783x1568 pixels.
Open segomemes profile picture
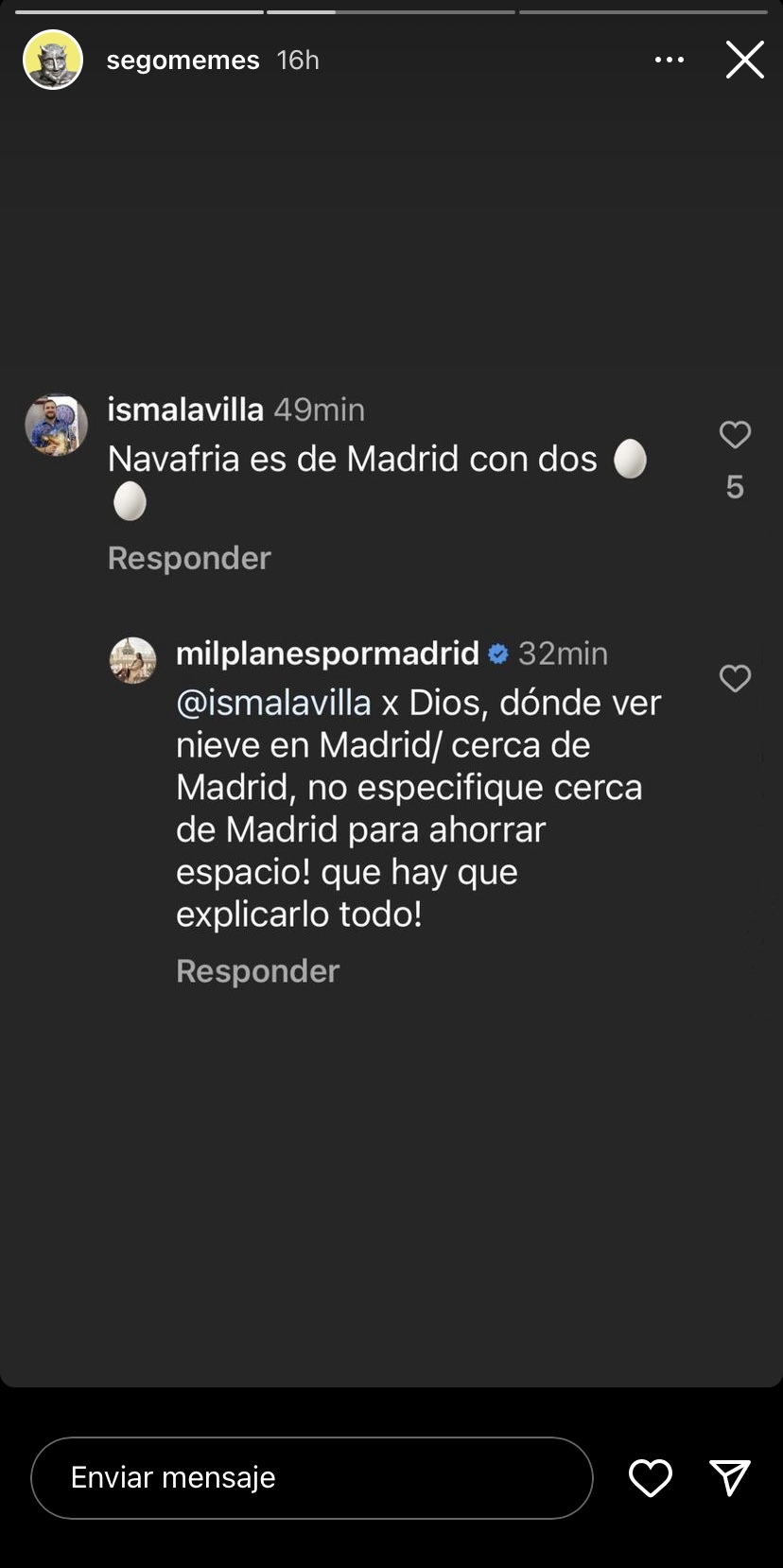click(53, 60)
